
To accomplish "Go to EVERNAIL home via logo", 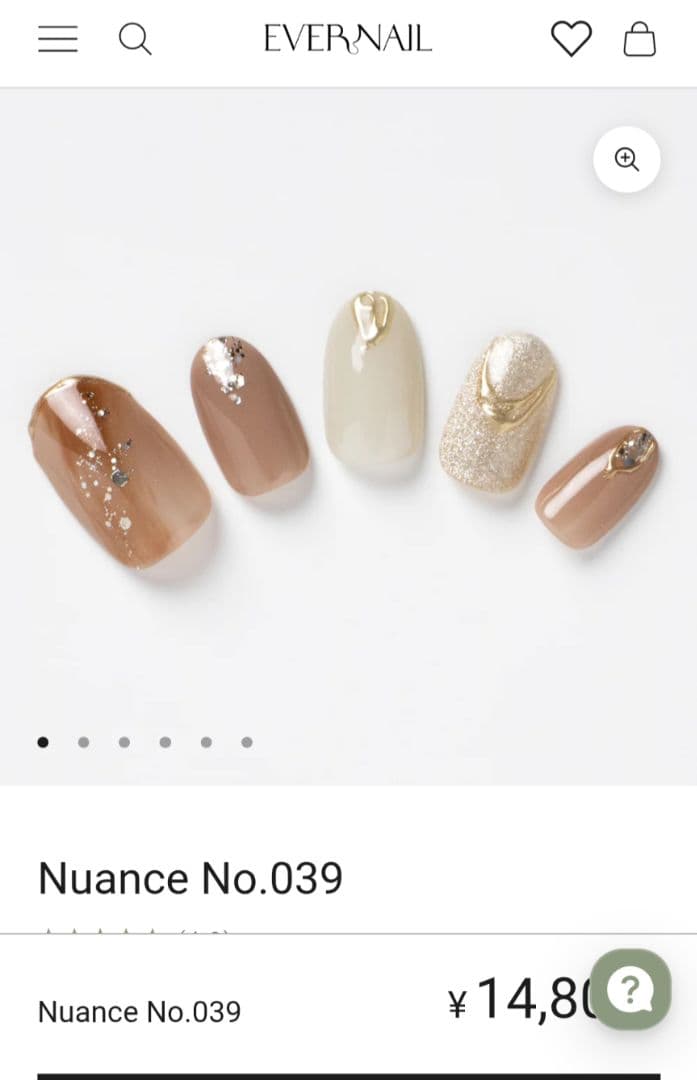I will pyautogui.click(x=348, y=39).
